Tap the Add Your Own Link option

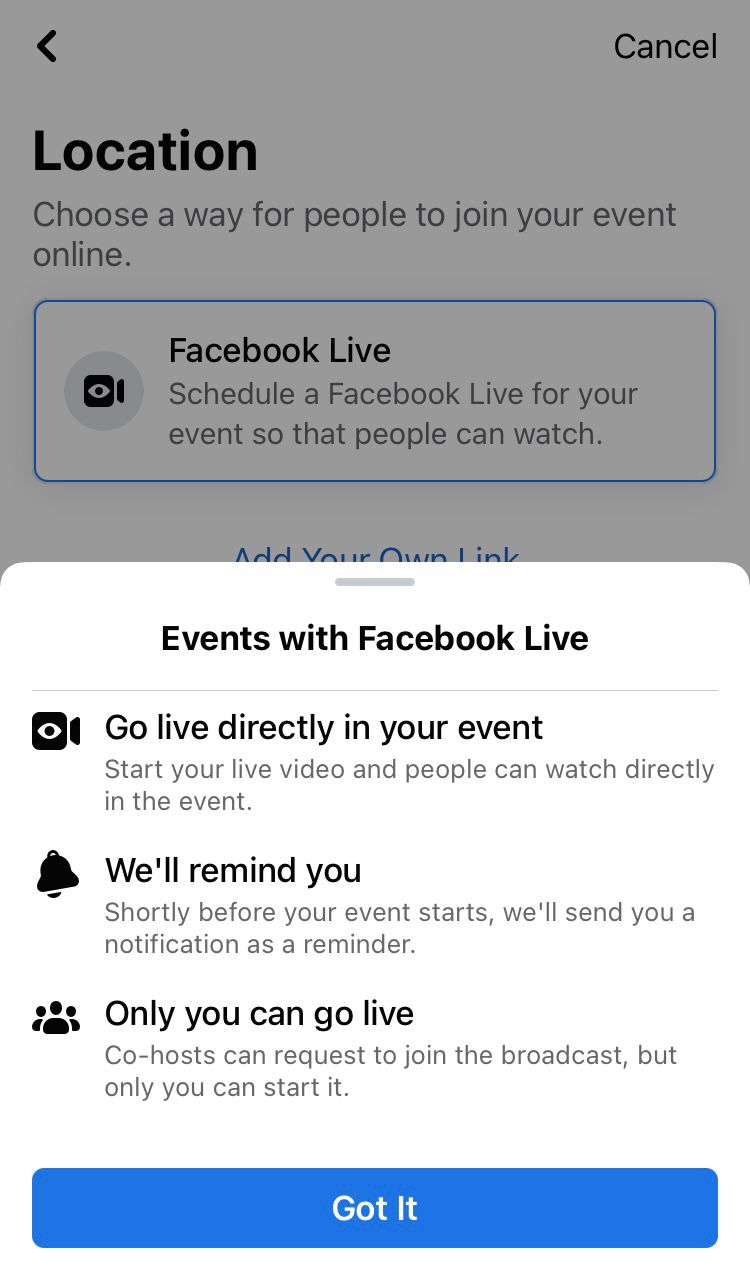click(375, 553)
